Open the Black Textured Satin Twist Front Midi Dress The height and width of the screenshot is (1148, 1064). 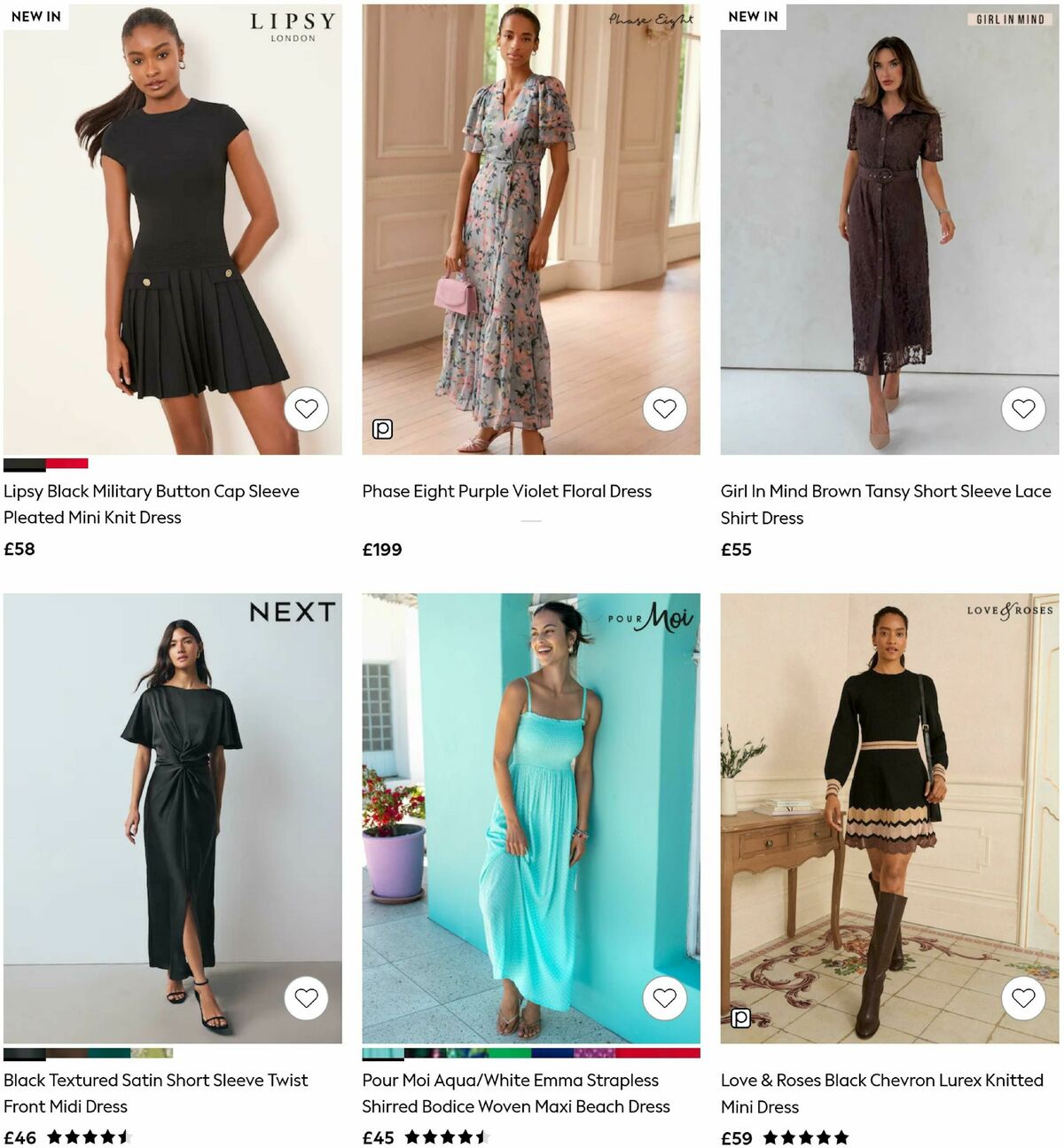point(156,1093)
